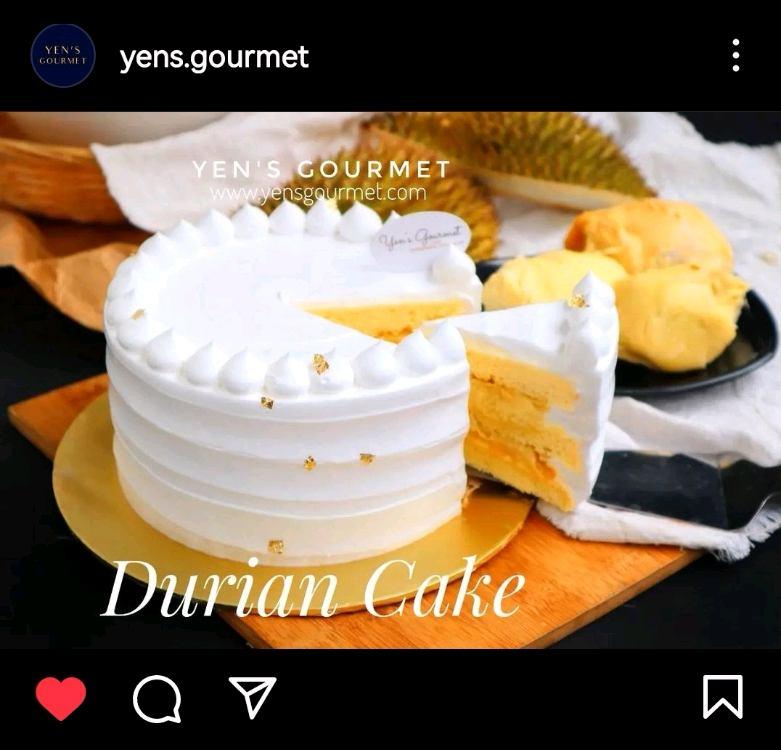The width and height of the screenshot is (781, 750).
Task: Open comments on this post
Action: click(x=157, y=698)
